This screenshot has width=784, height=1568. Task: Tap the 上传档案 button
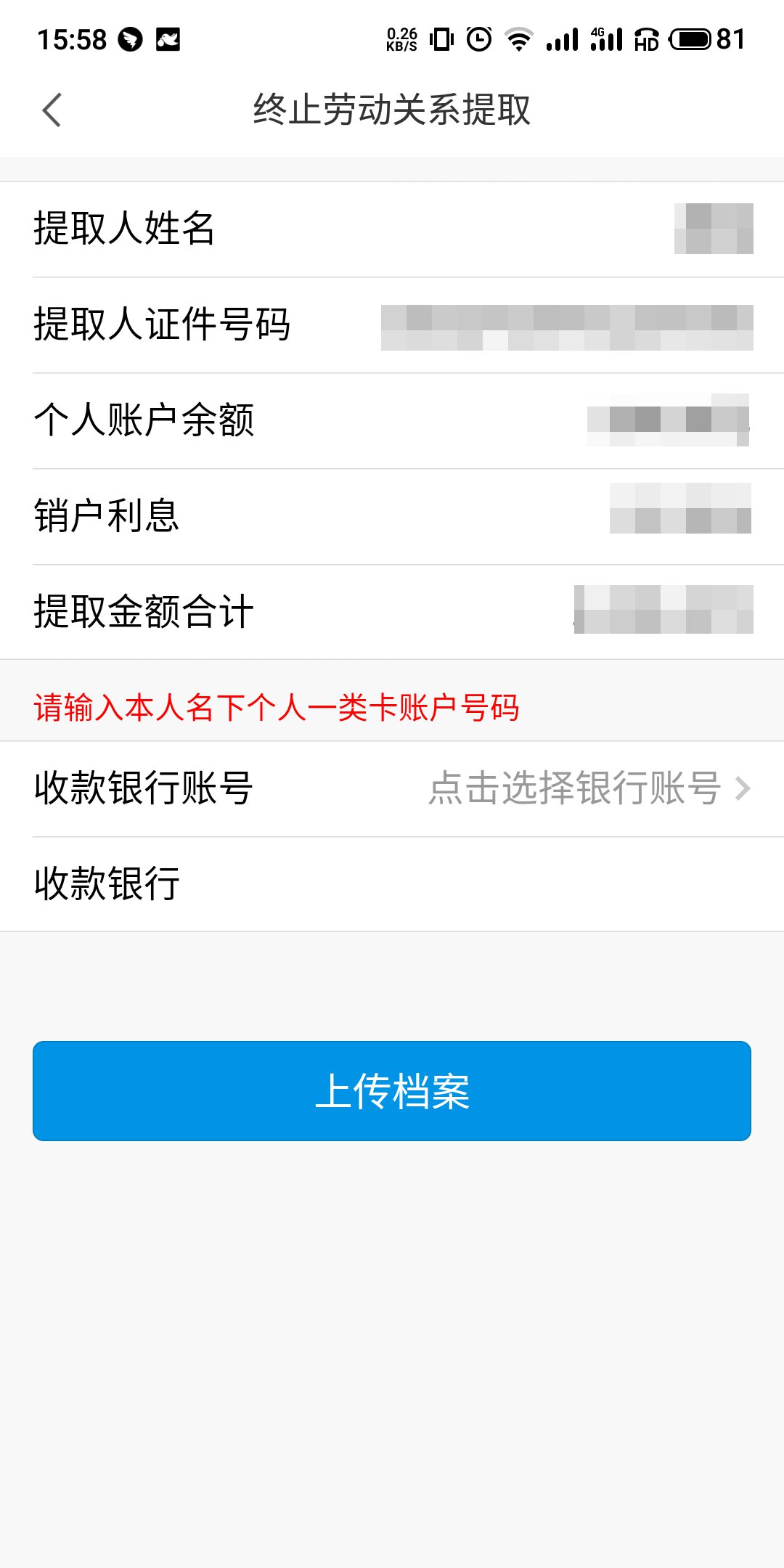392,1090
